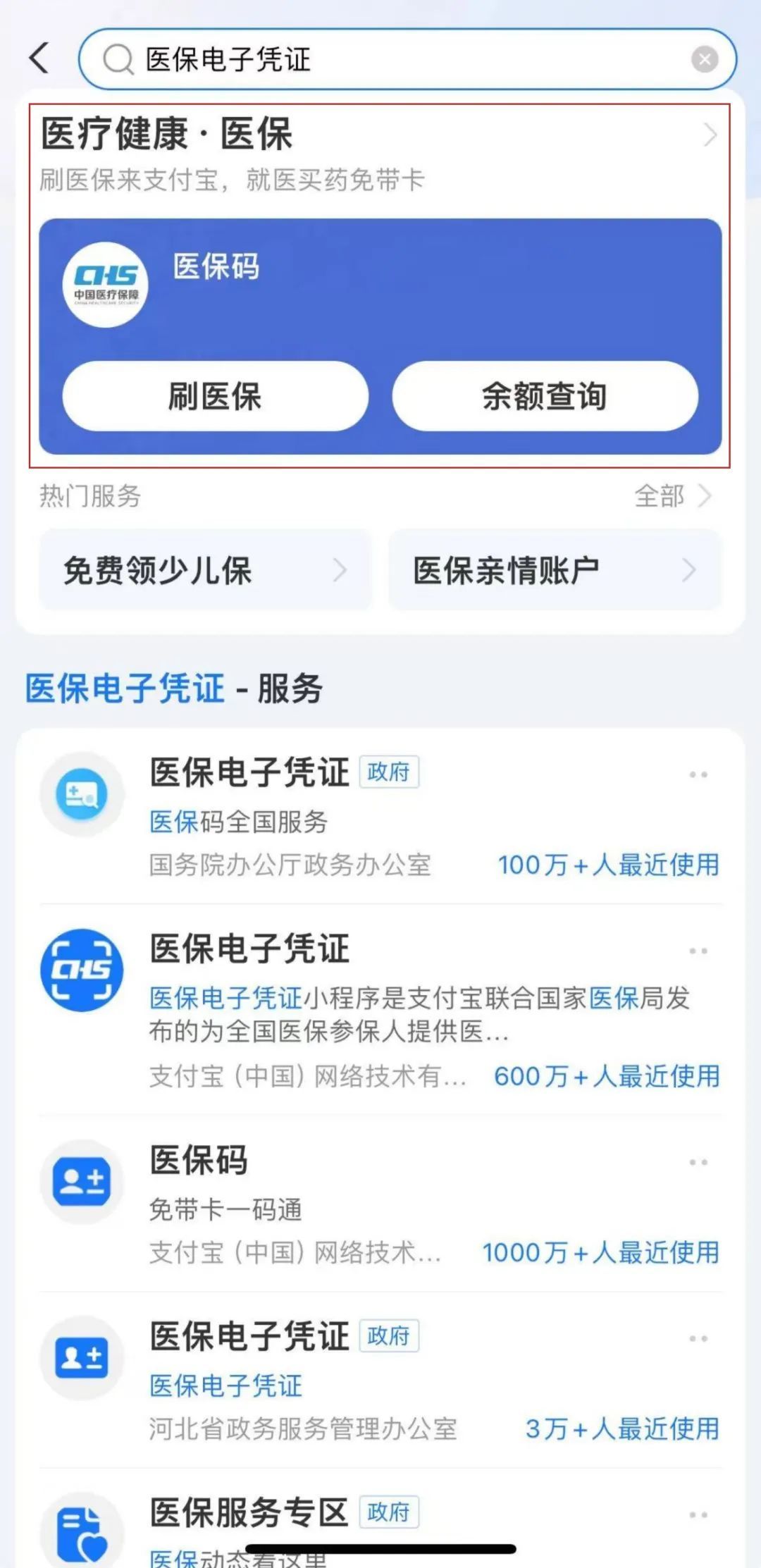
Task: Open 医保码全国服务 link
Action: [240, 821]
